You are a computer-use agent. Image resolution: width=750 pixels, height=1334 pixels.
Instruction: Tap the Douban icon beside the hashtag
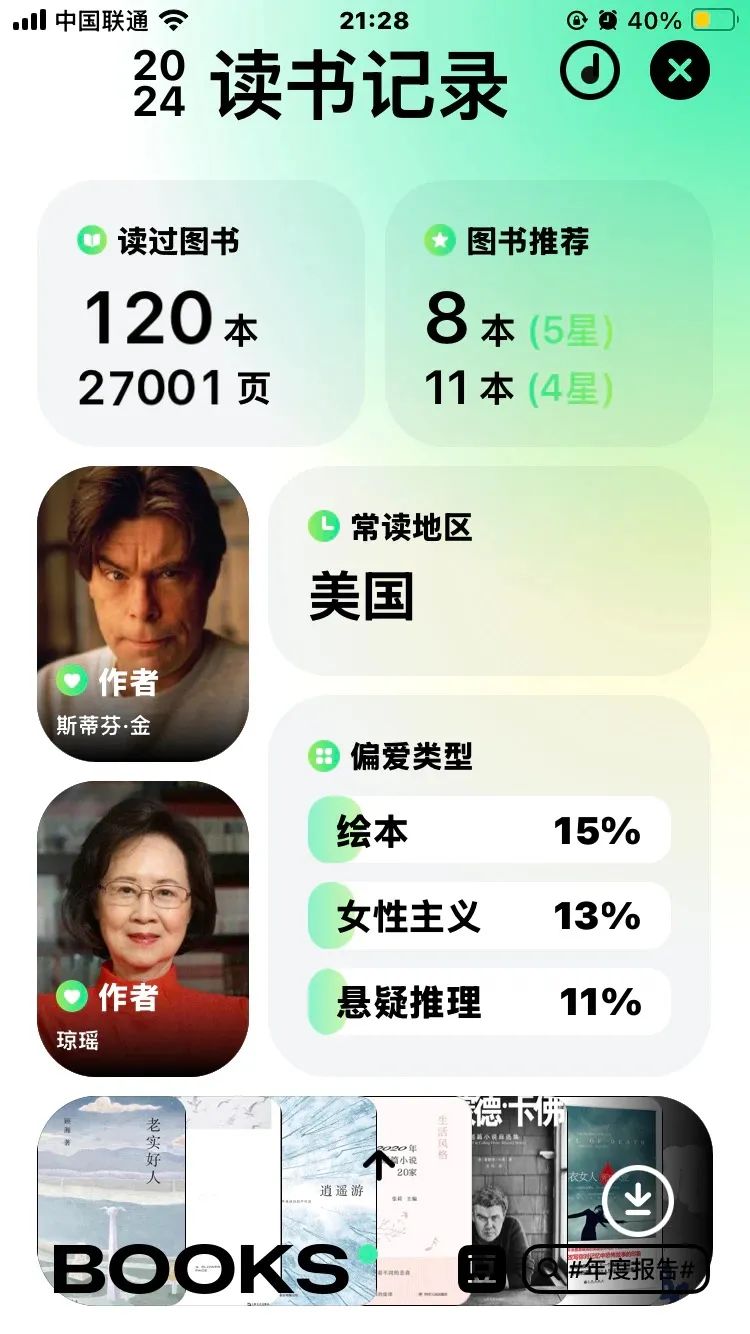pyautogui.click(x=483, y=1269)
